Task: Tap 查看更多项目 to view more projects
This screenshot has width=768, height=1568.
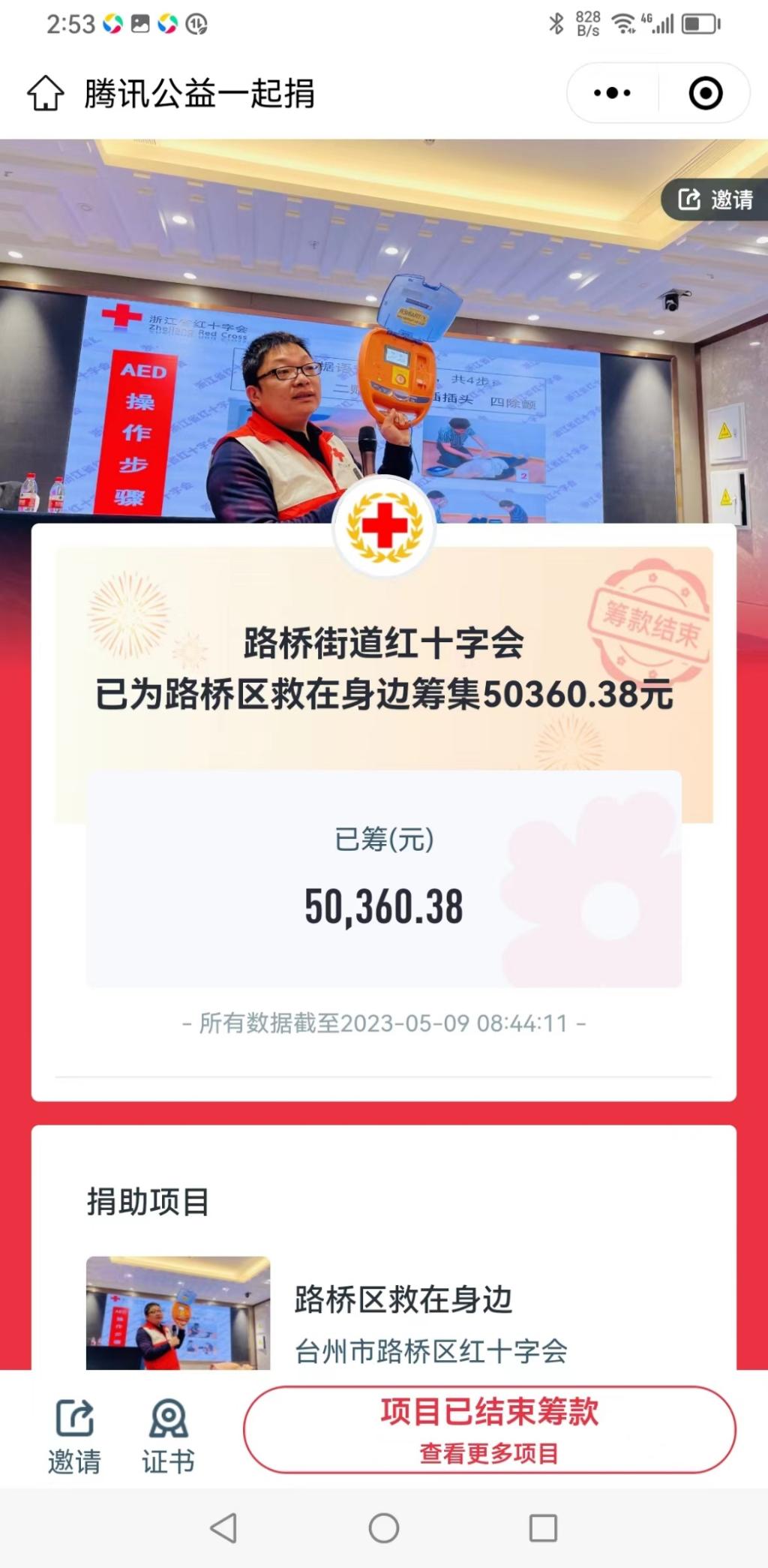Action: click(489, 1453)
